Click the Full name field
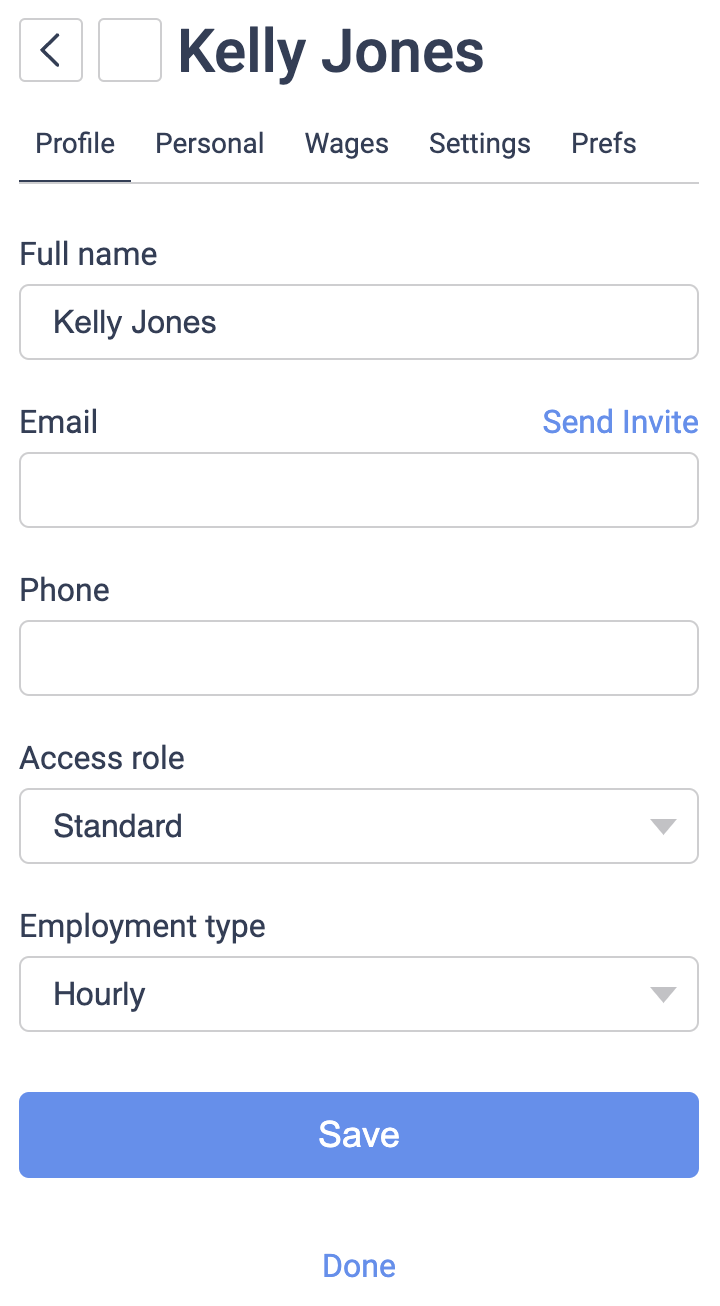Image resolution: width=720 pixels, height=1306 pixels. point(359,322)
